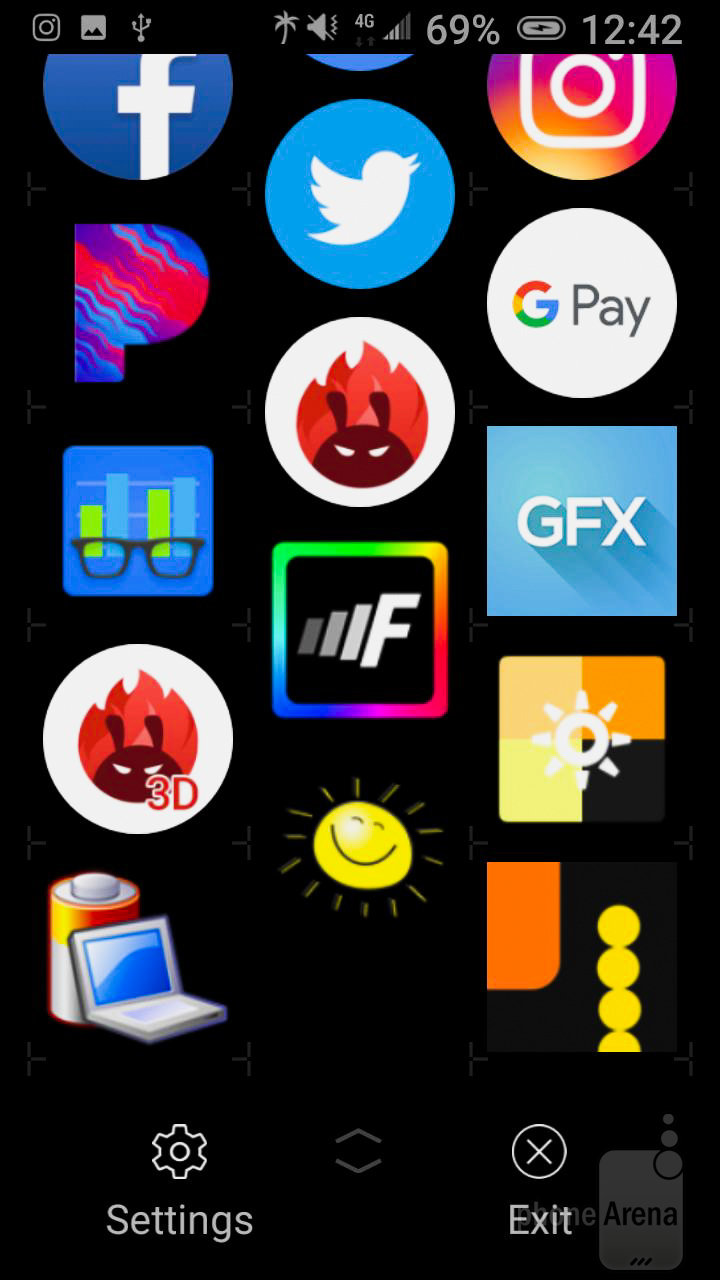The width and height of the screenshot is (720, 1280).
Task: Launch the AnTuTu 3D app
Action: click(x=138, y=739)
